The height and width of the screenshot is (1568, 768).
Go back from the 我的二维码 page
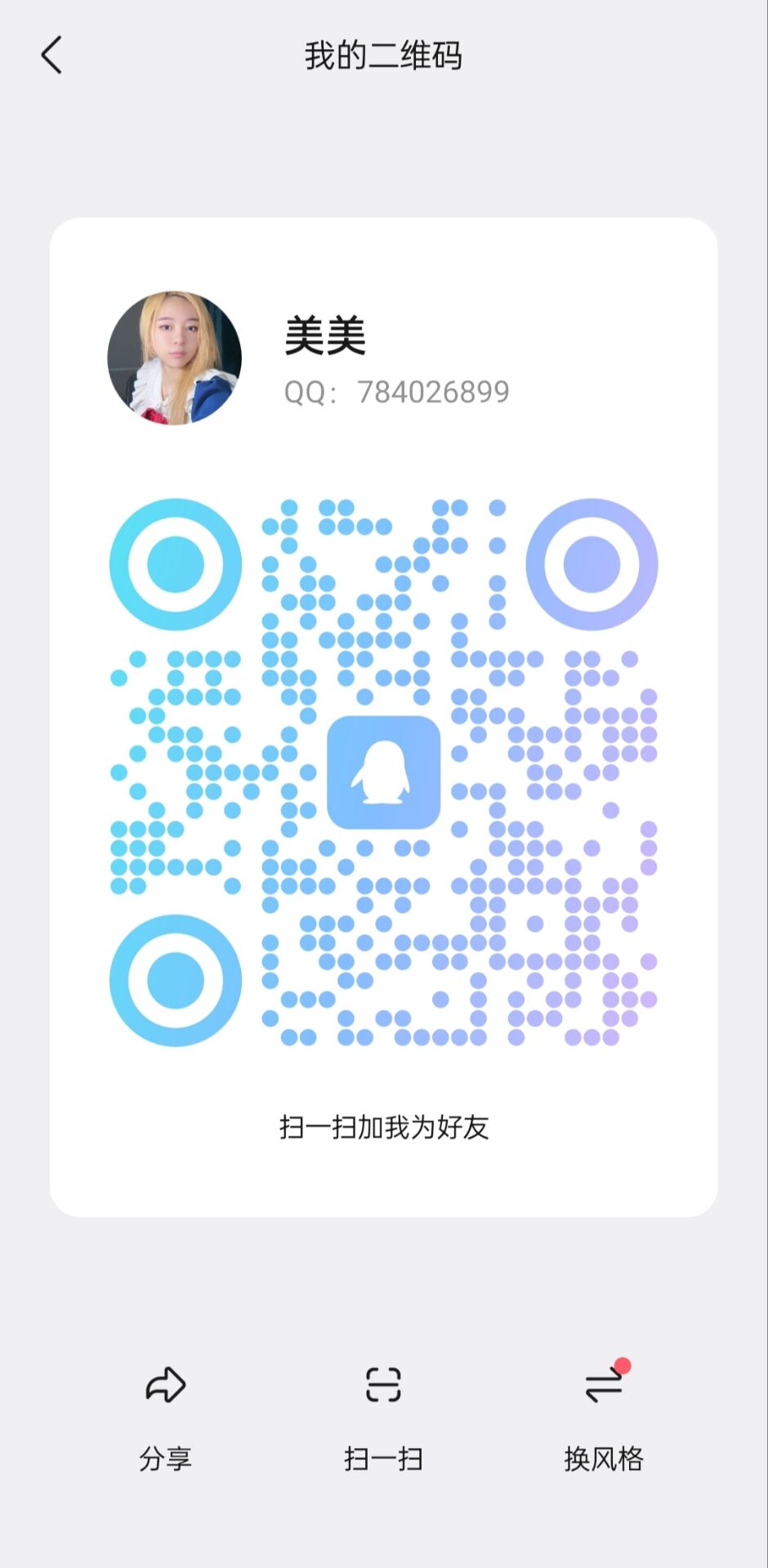(51, 56)
